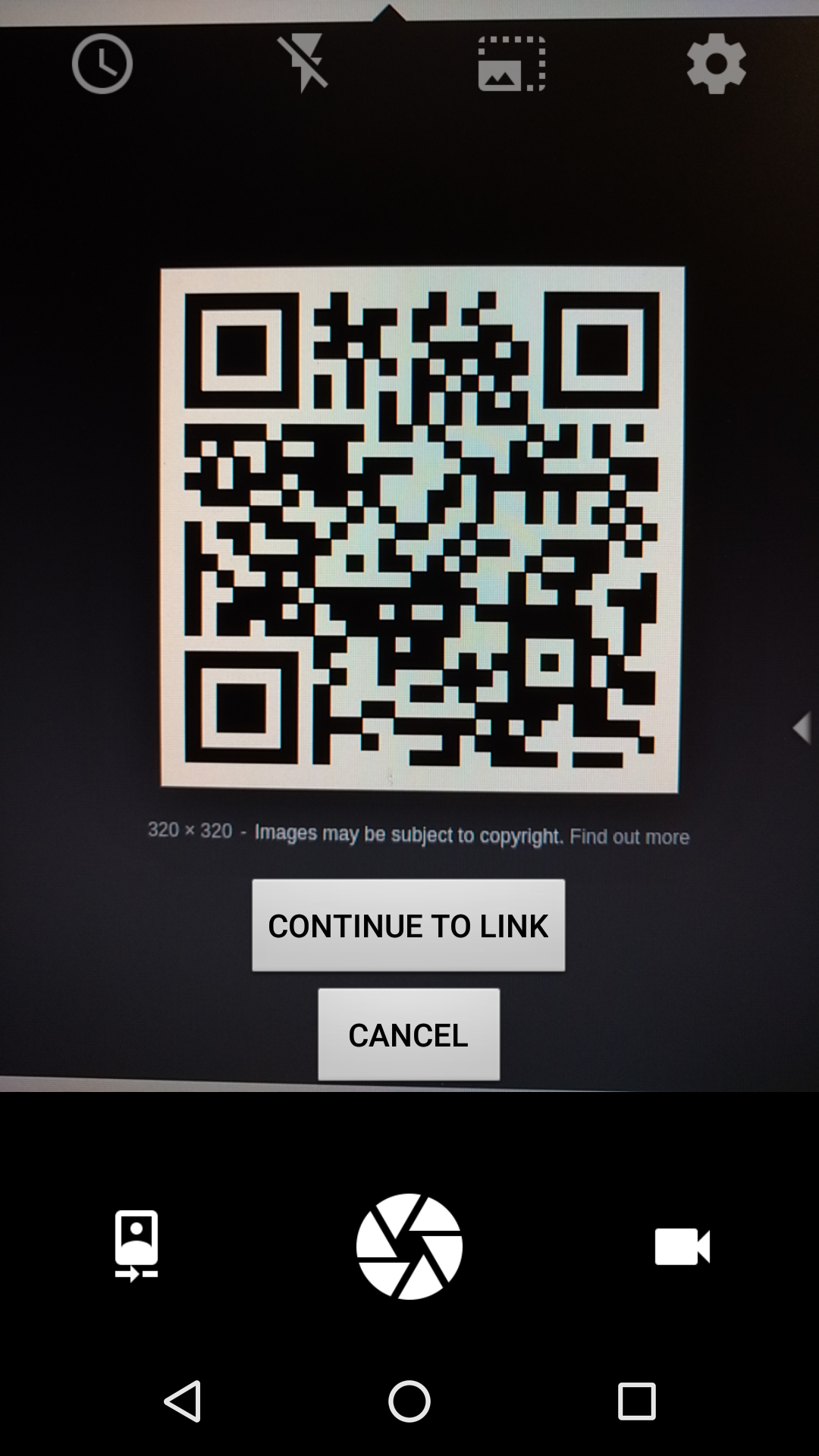Go back using system navigation

coord(183,1401)
